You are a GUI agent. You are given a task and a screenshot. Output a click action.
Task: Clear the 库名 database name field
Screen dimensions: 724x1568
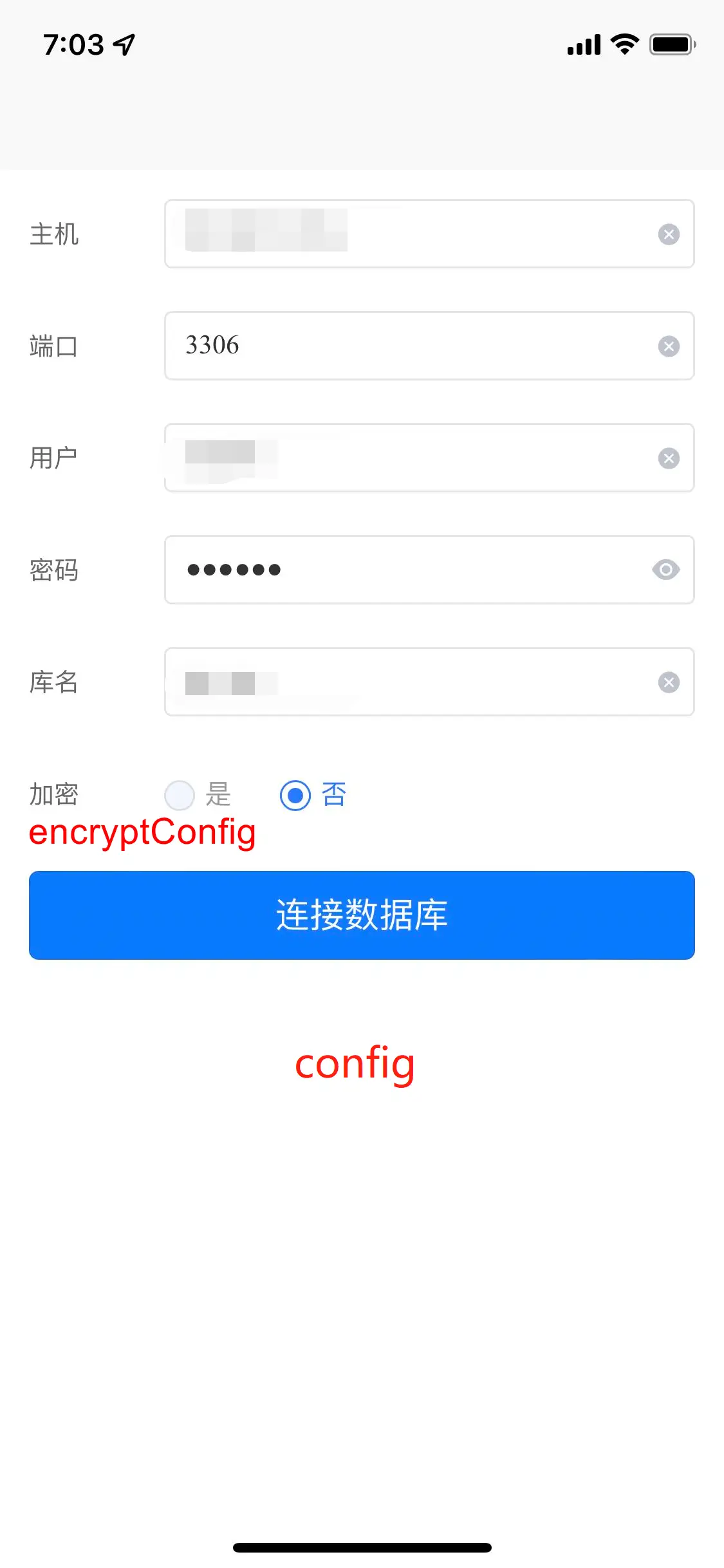[x=669, y=682]
